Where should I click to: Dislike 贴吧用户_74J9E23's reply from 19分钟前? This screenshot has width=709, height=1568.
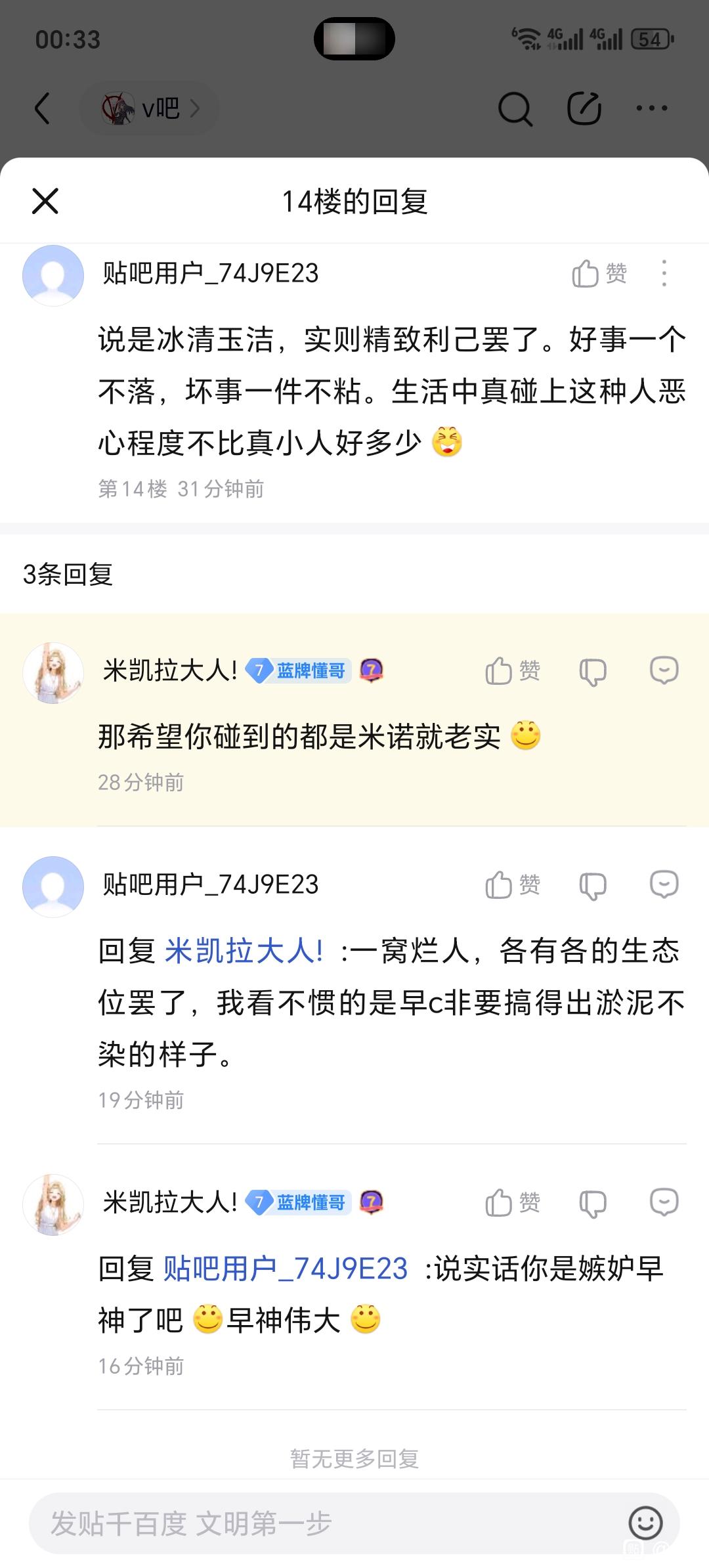tap(593, 886)
